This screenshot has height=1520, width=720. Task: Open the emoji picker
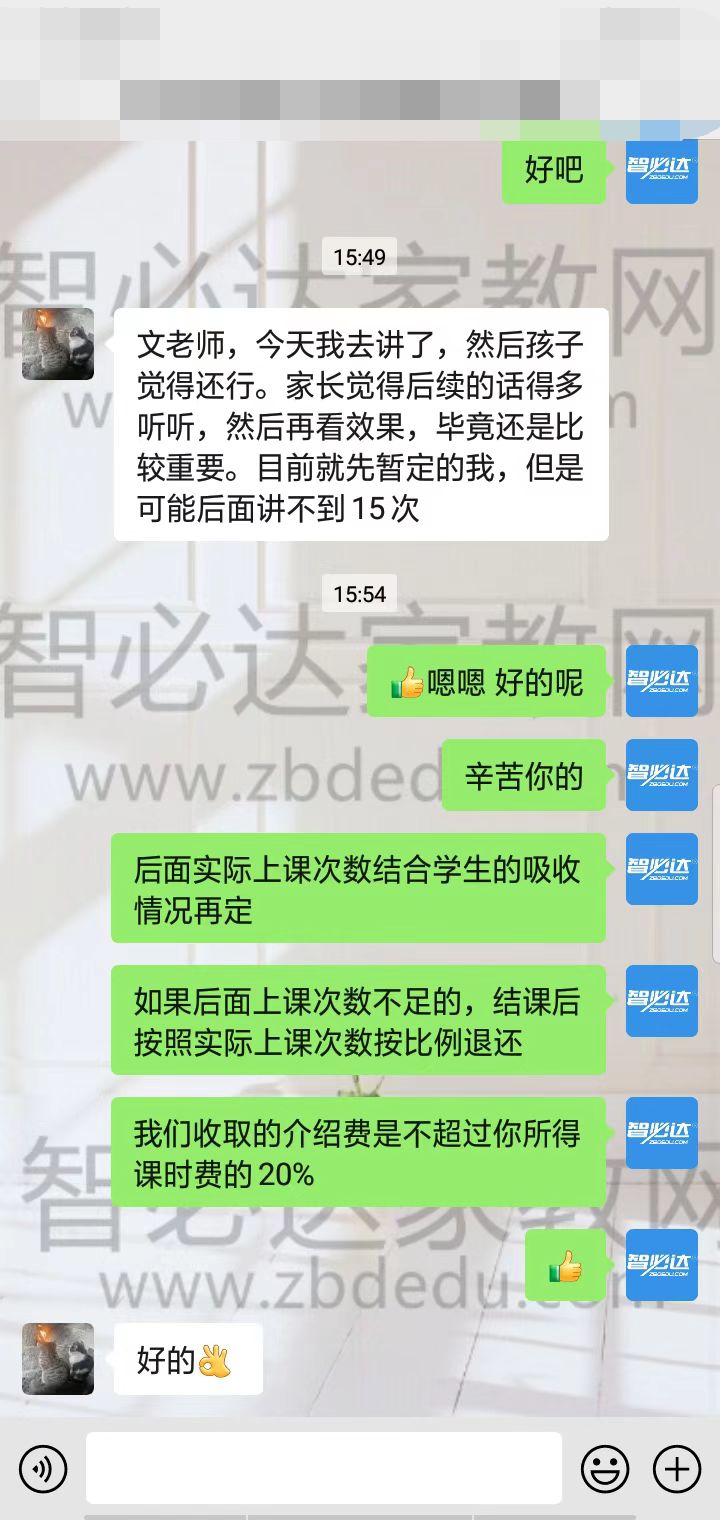pyautogui.click(x=605, y=1469)
